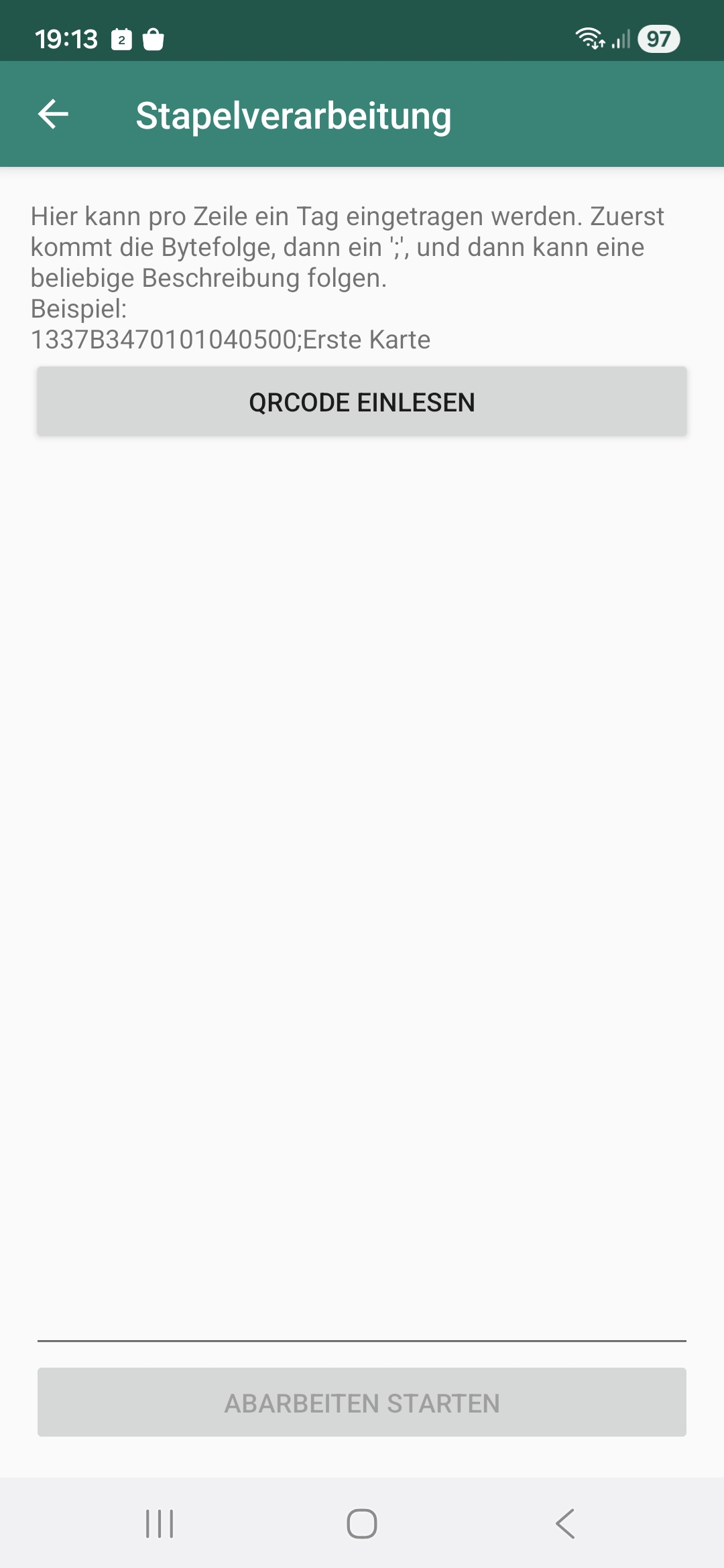Go to the home screen
The image size is (724, 1568).
coord(362,1524)
